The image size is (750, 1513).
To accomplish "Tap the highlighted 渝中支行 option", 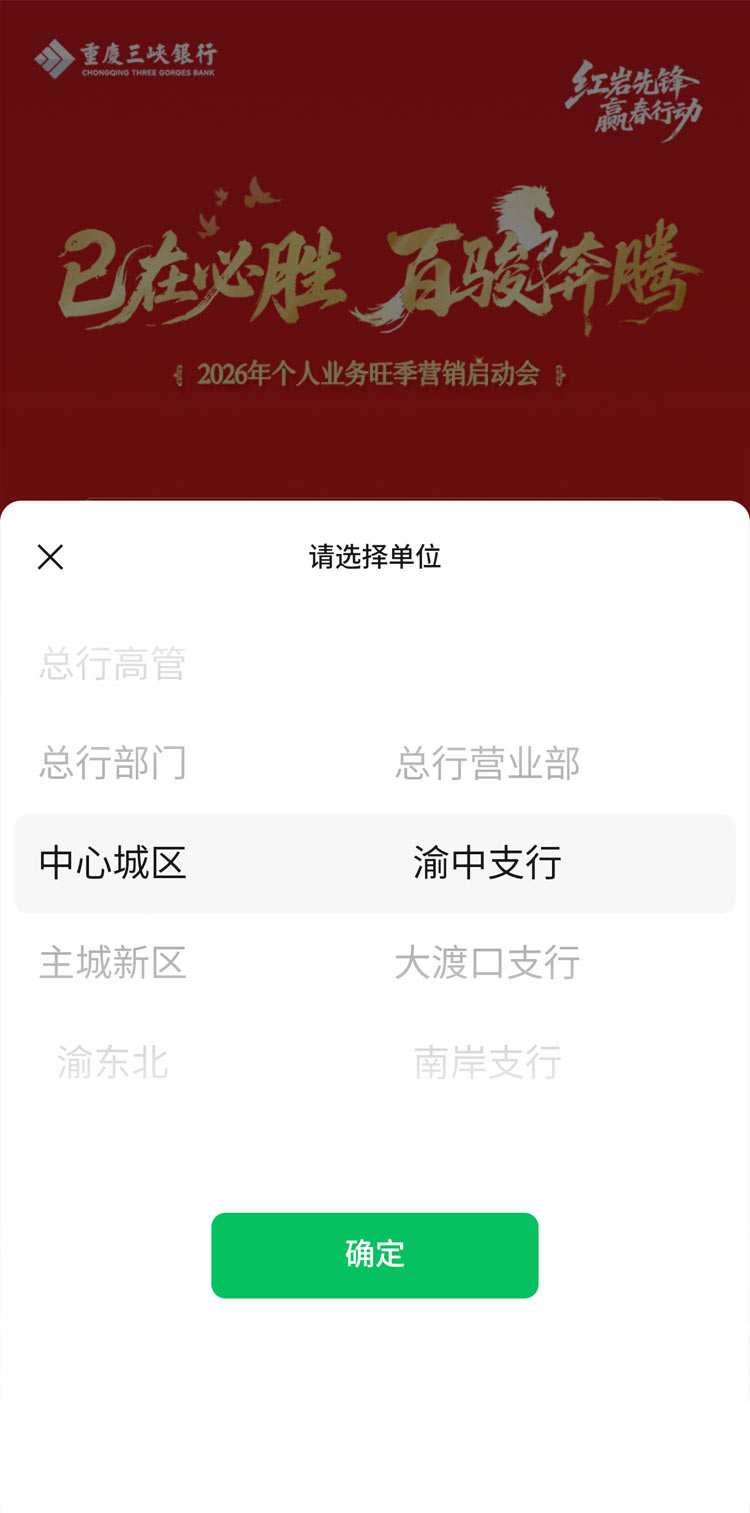I will click(487, 862).
